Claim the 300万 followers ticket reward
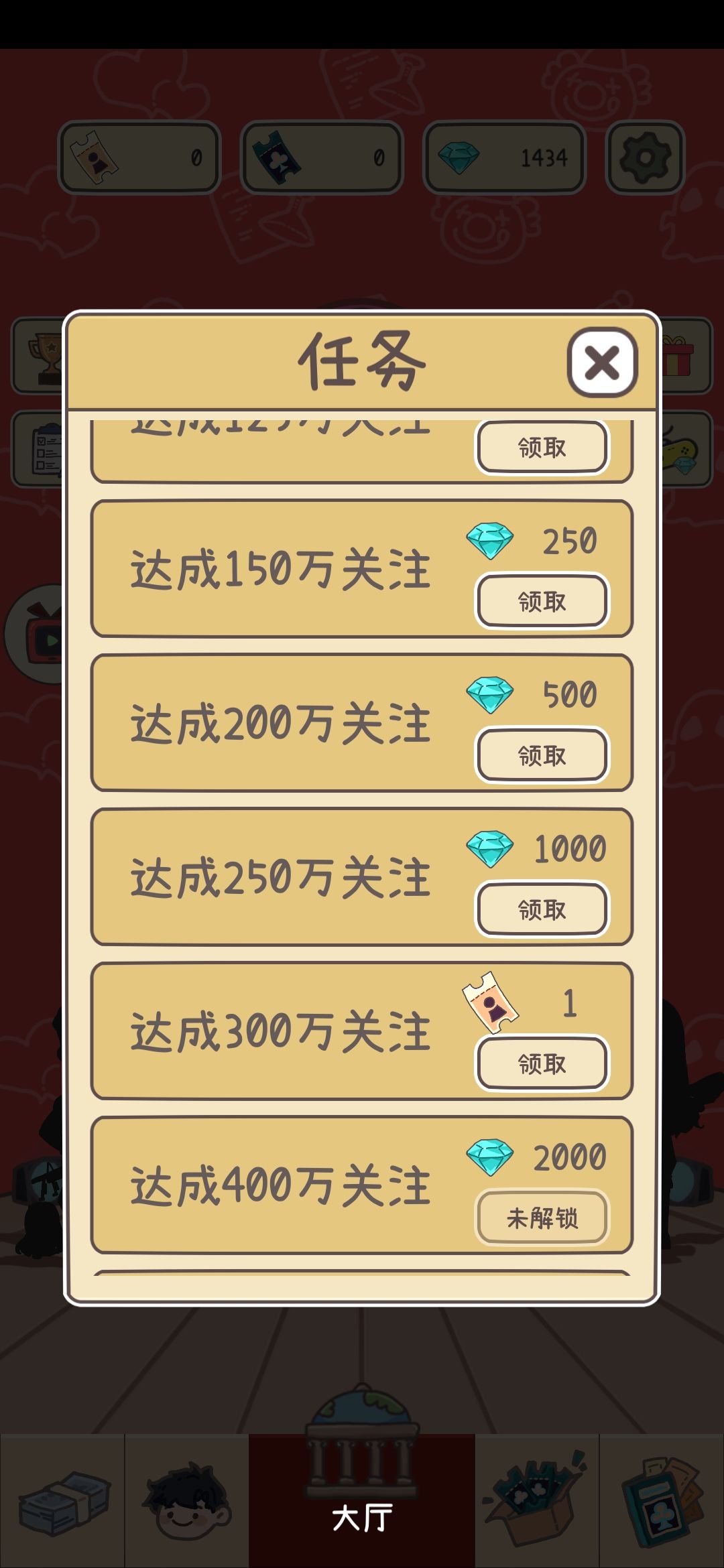 click(x=542, y=1063)
